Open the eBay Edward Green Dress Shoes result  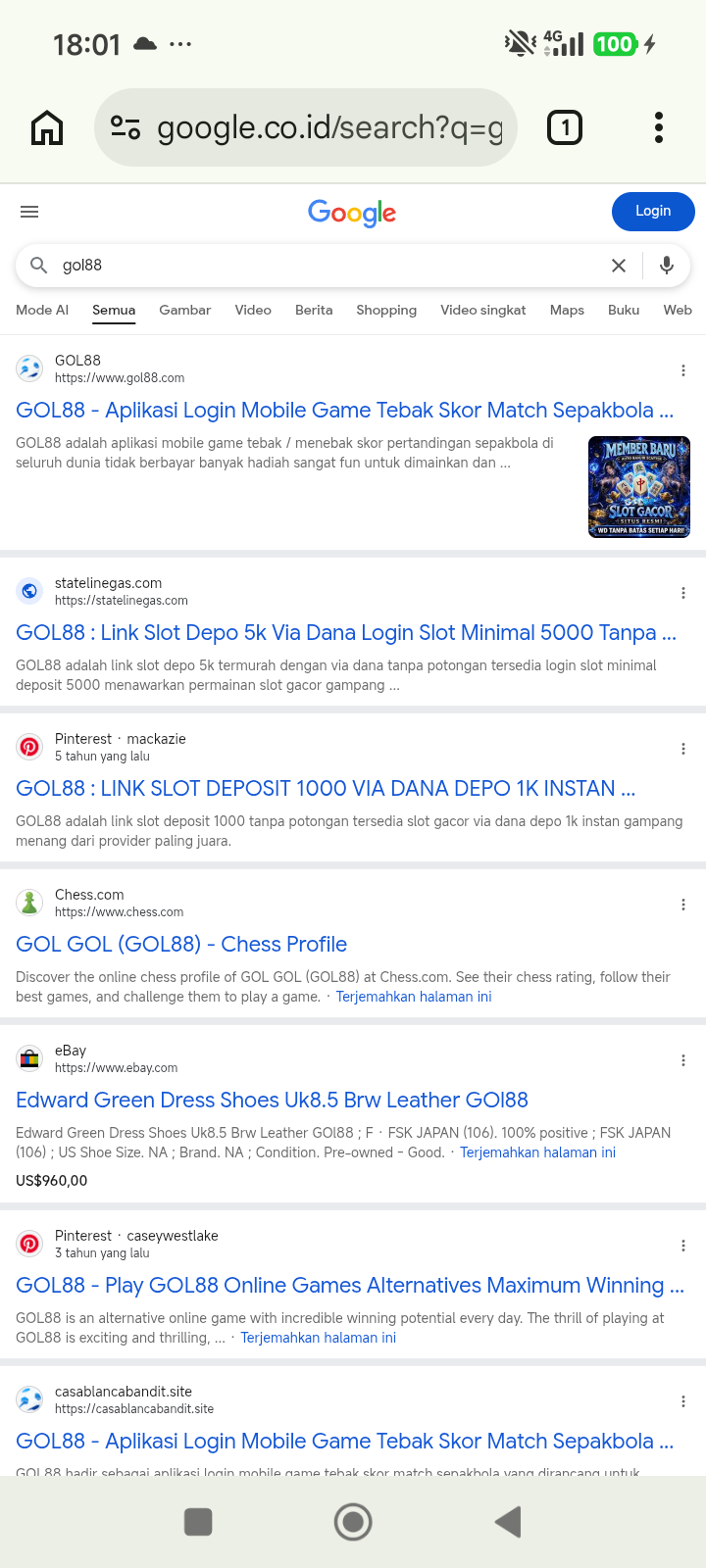(272, 1100)
